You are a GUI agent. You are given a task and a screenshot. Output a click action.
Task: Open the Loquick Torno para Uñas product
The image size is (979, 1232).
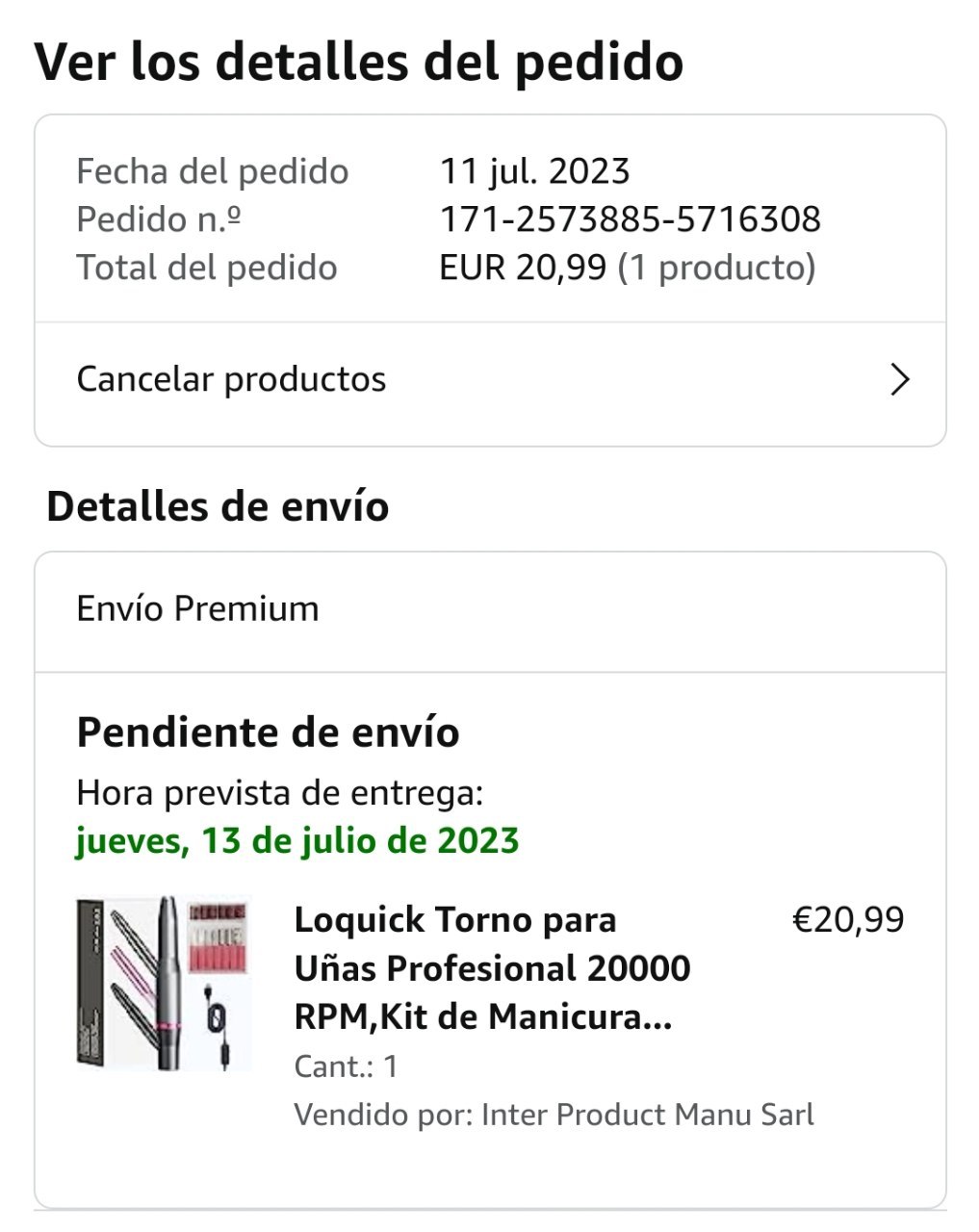tap(492, 967)
